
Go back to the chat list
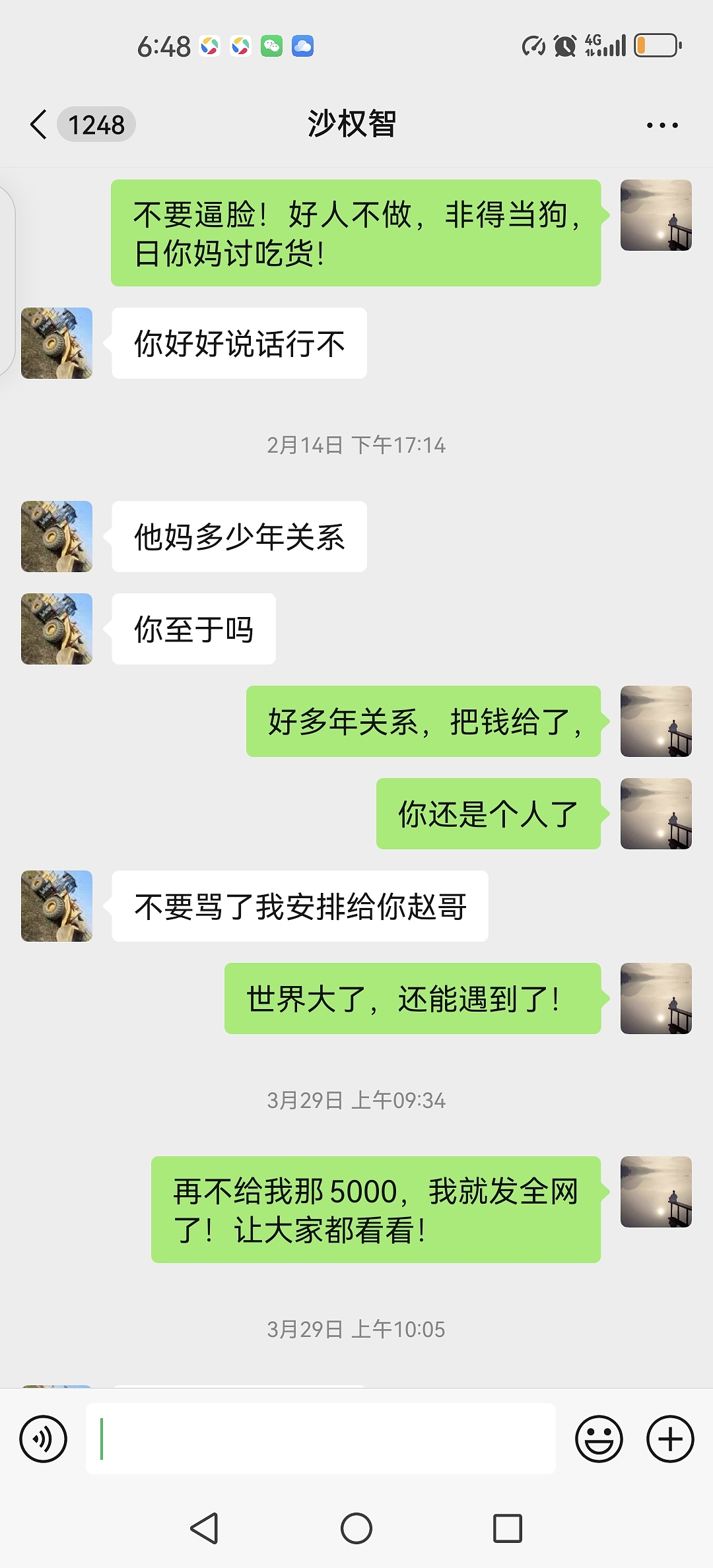tap(40, 124)
